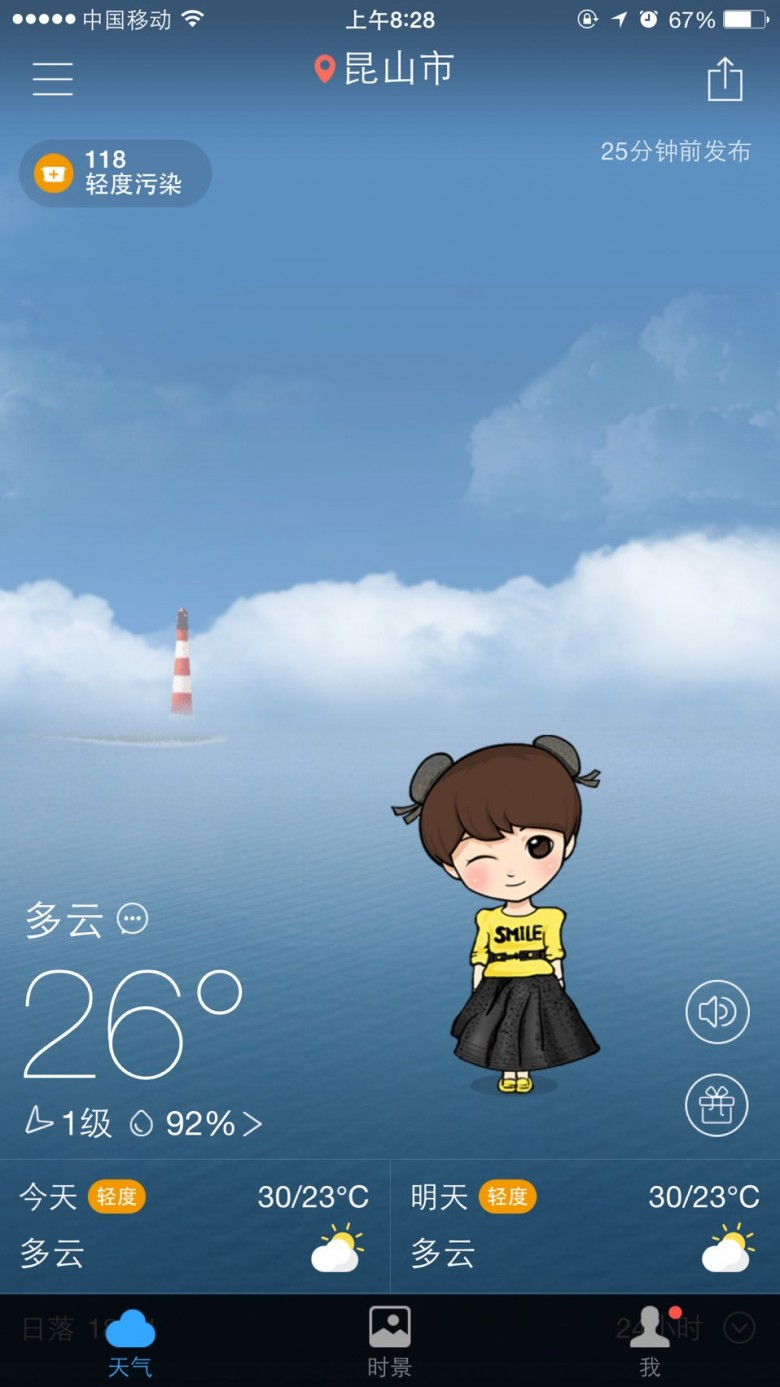Open the hamburger menu
Screen dimensions: 780x1387
pos(53,79)
